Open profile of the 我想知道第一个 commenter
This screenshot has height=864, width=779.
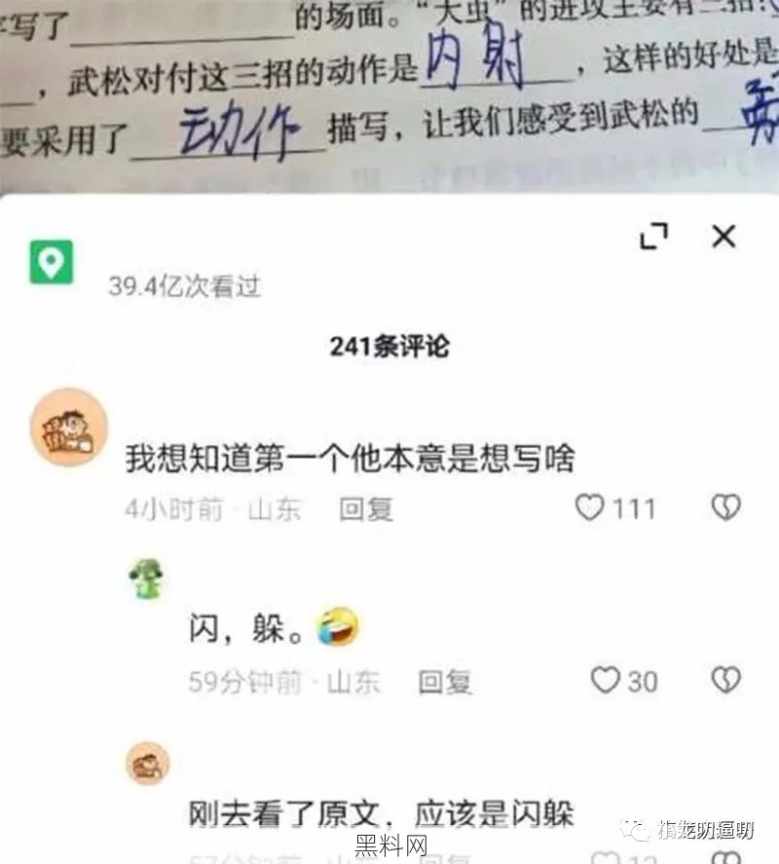(x=69, y=428)
